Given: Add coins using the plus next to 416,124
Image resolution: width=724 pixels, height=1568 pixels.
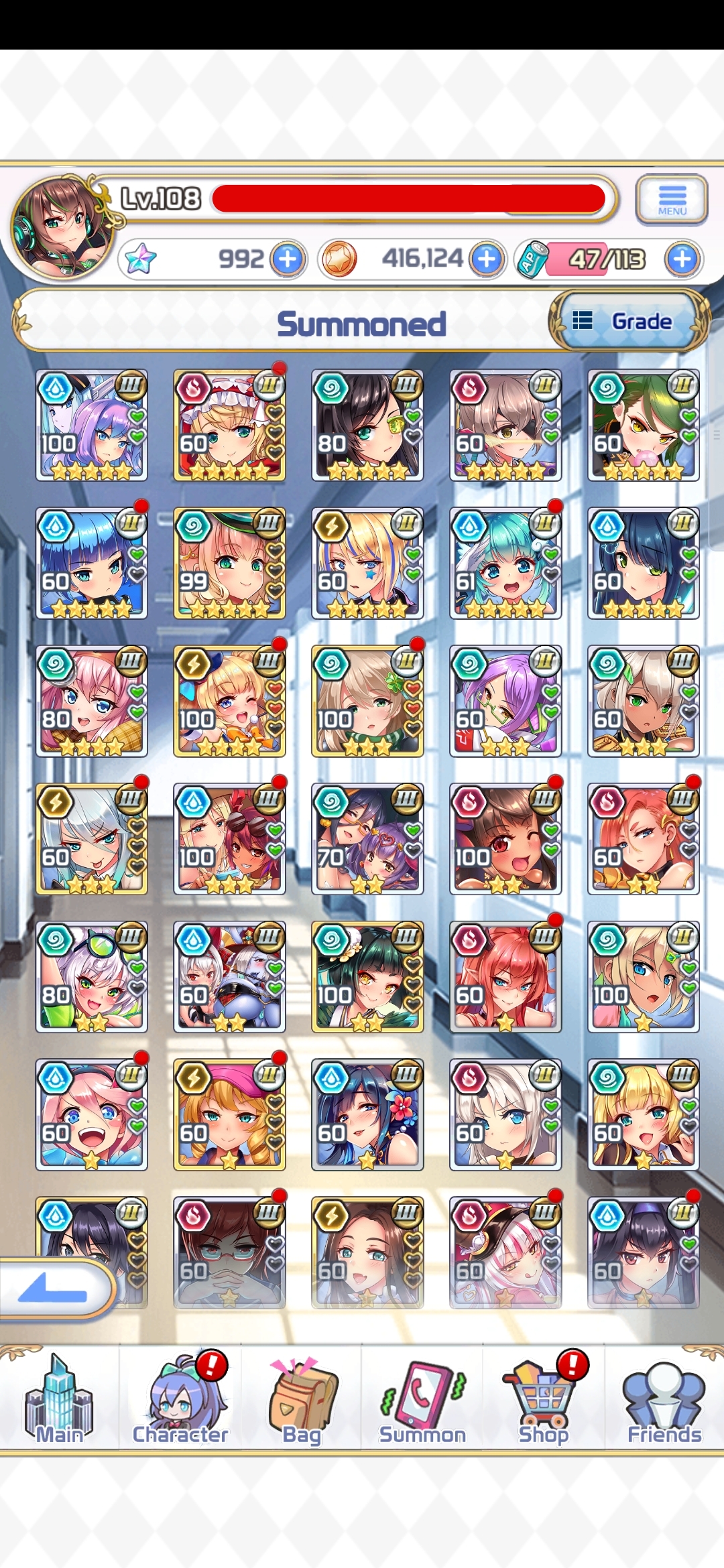Looking at the screenshot, I should (487, 259).
